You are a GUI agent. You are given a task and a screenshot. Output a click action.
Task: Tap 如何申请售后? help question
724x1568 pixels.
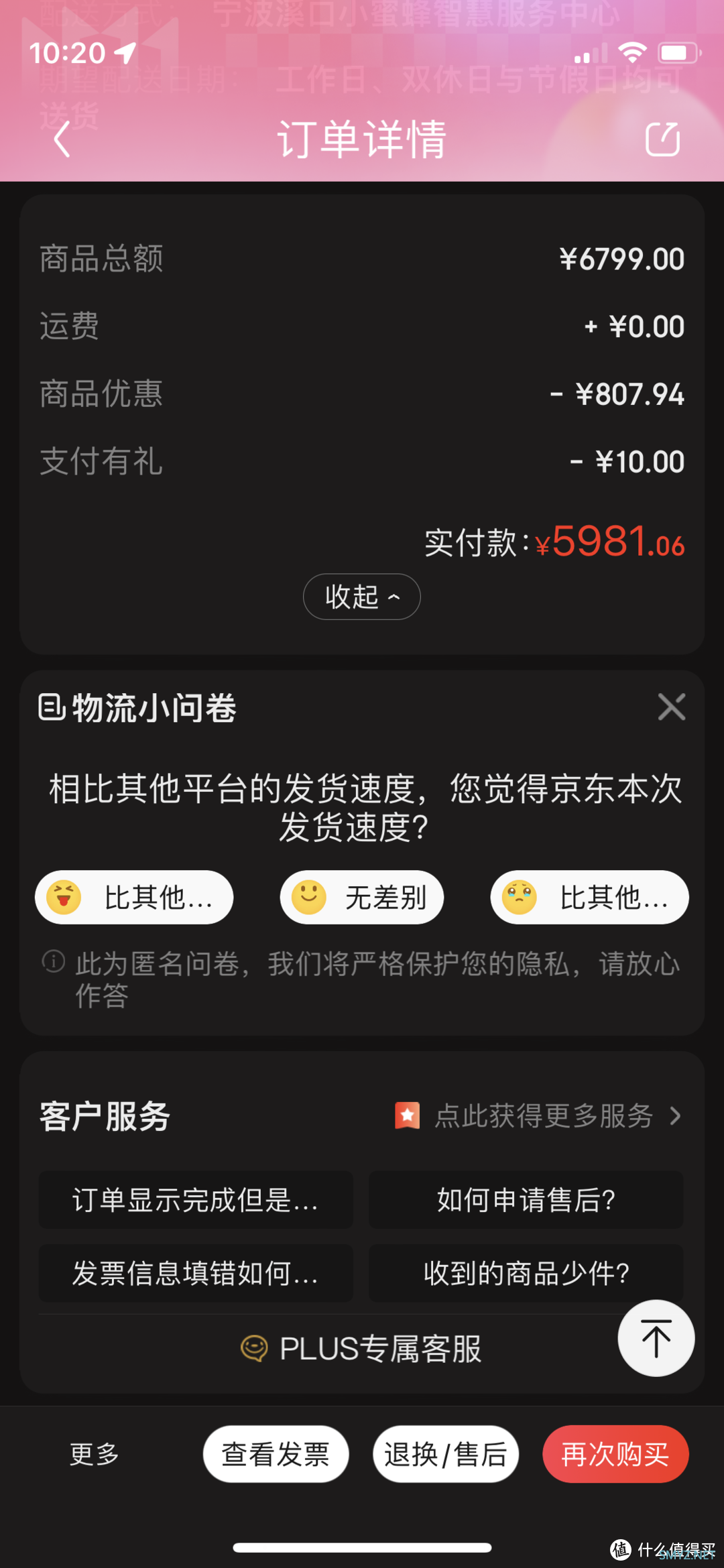click(x=526, y=1200)
